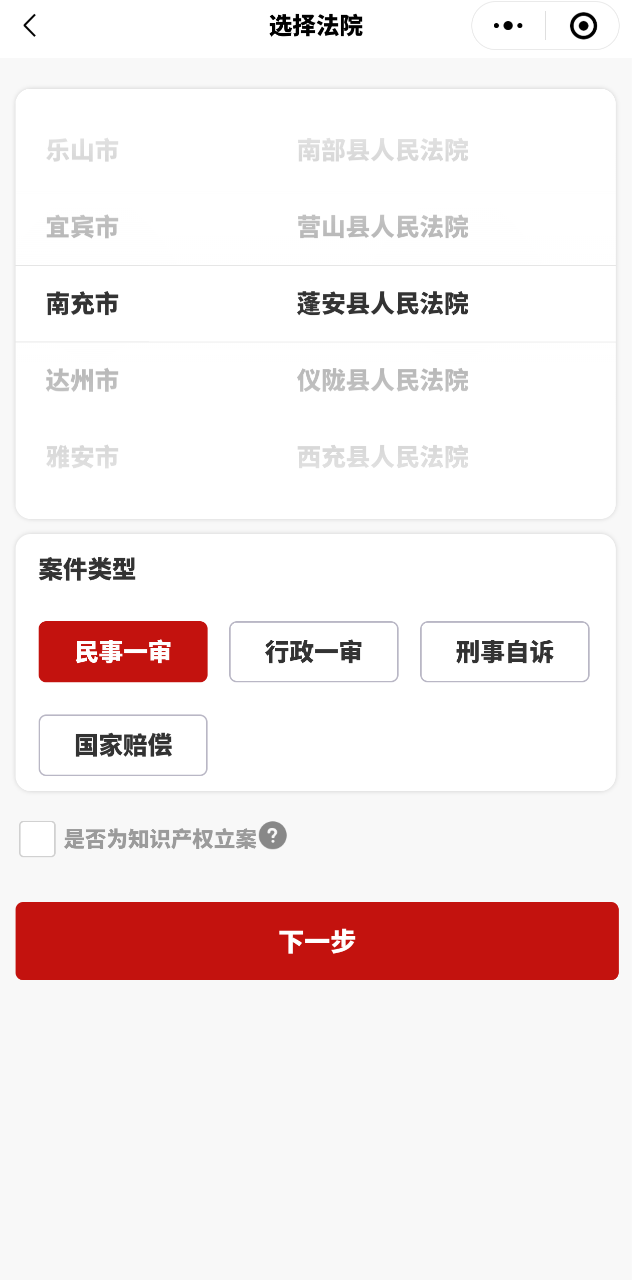Screen dimensions: 632x1280
Task: Open the mini program more menu
Action: (x=508, y=26)
